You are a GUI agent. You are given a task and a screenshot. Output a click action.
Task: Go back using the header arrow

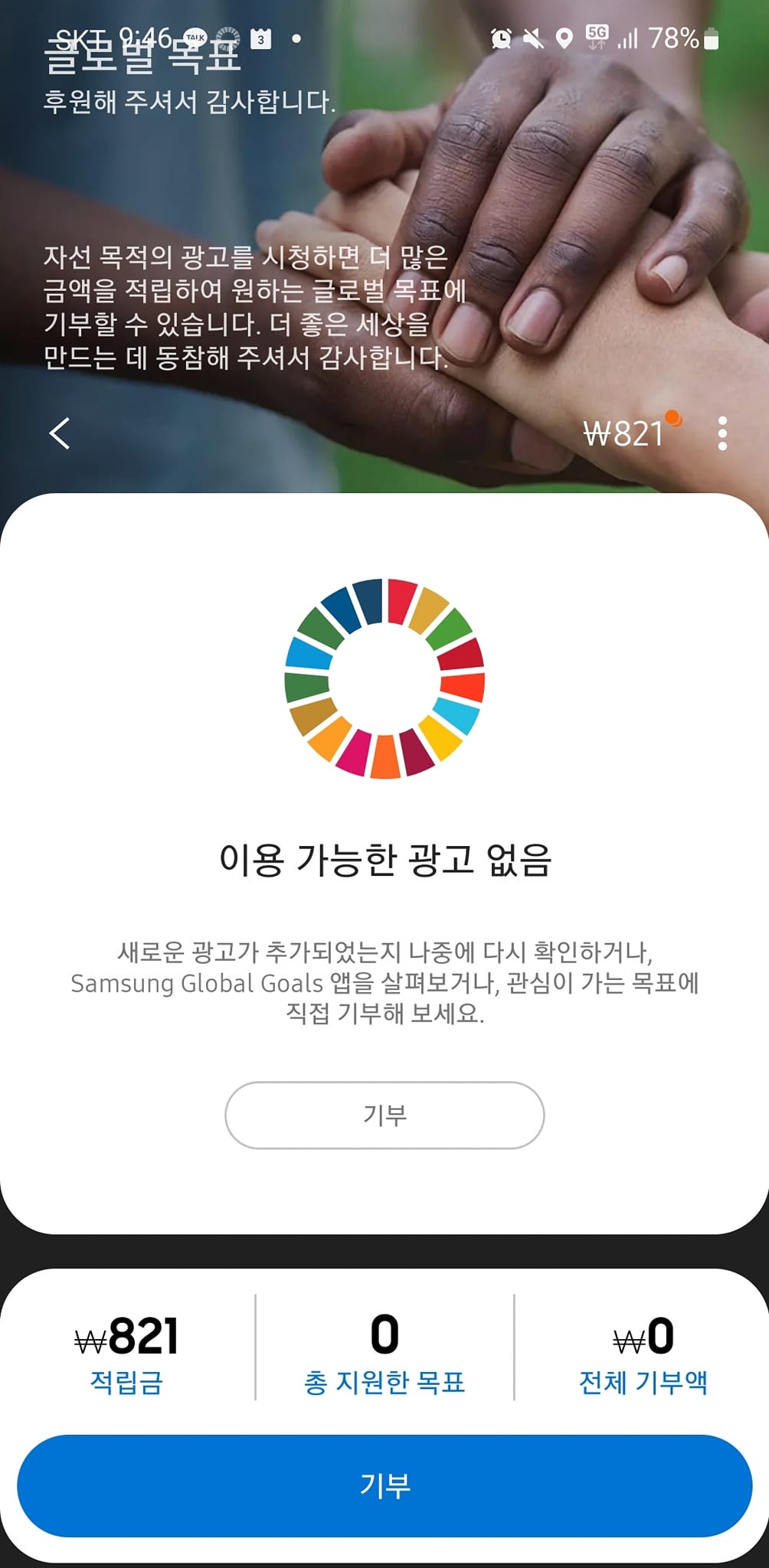pos(60,433)
